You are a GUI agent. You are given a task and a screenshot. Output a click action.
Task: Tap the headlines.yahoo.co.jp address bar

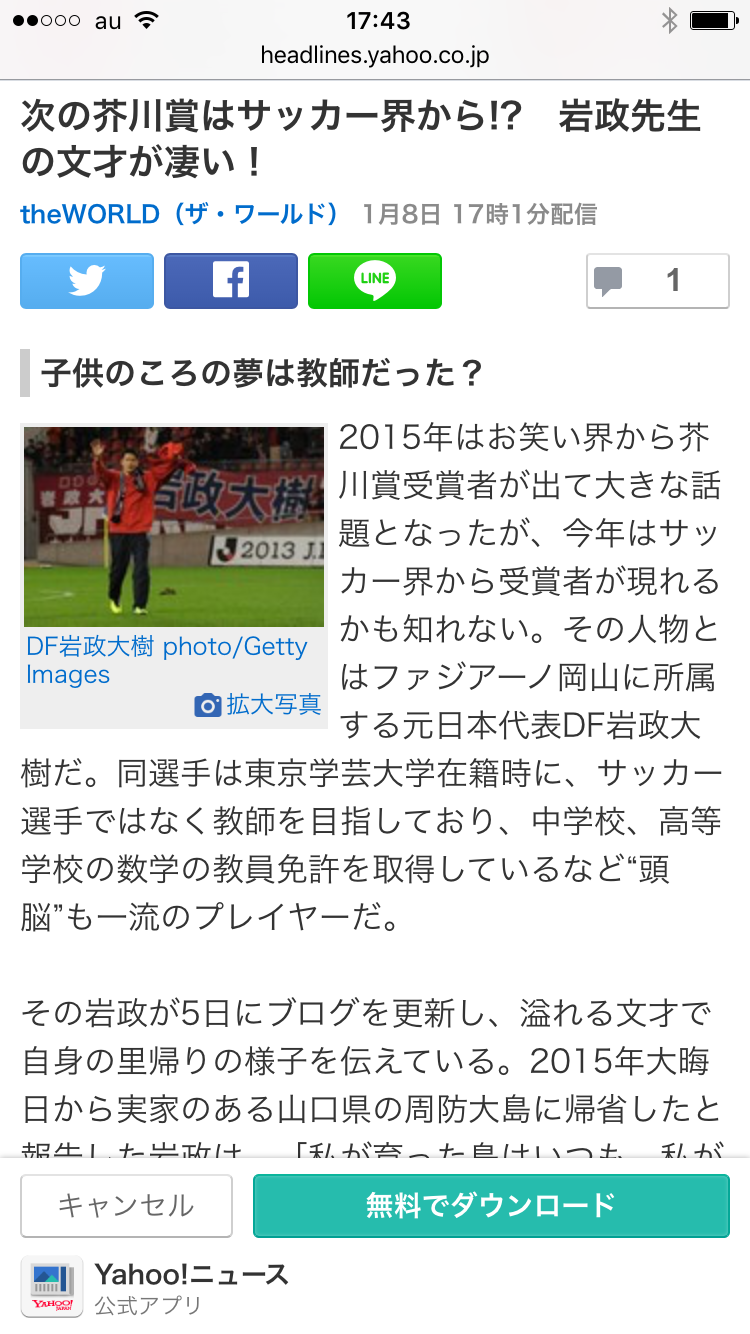tap(375, 55)
